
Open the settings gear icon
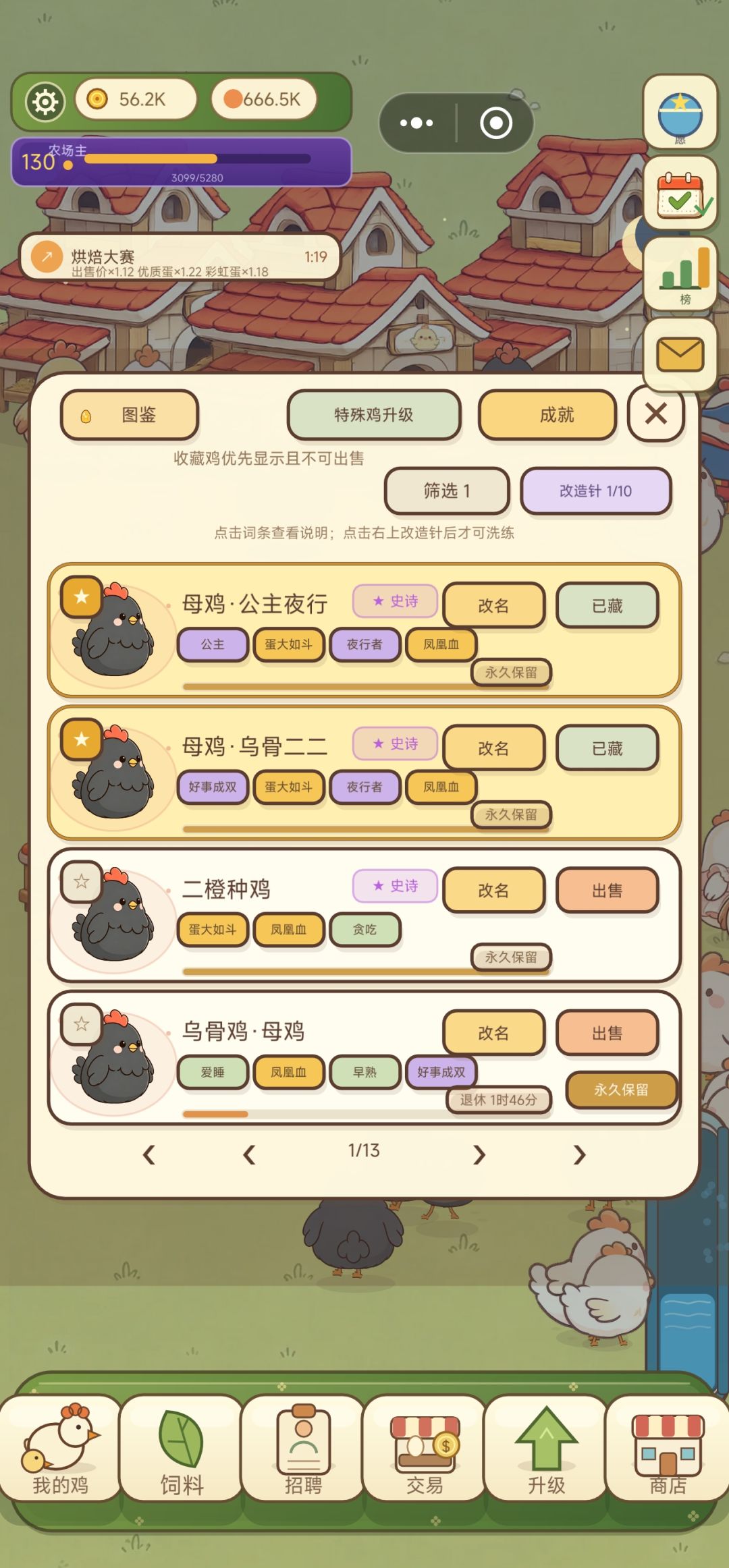pos(45,102)
